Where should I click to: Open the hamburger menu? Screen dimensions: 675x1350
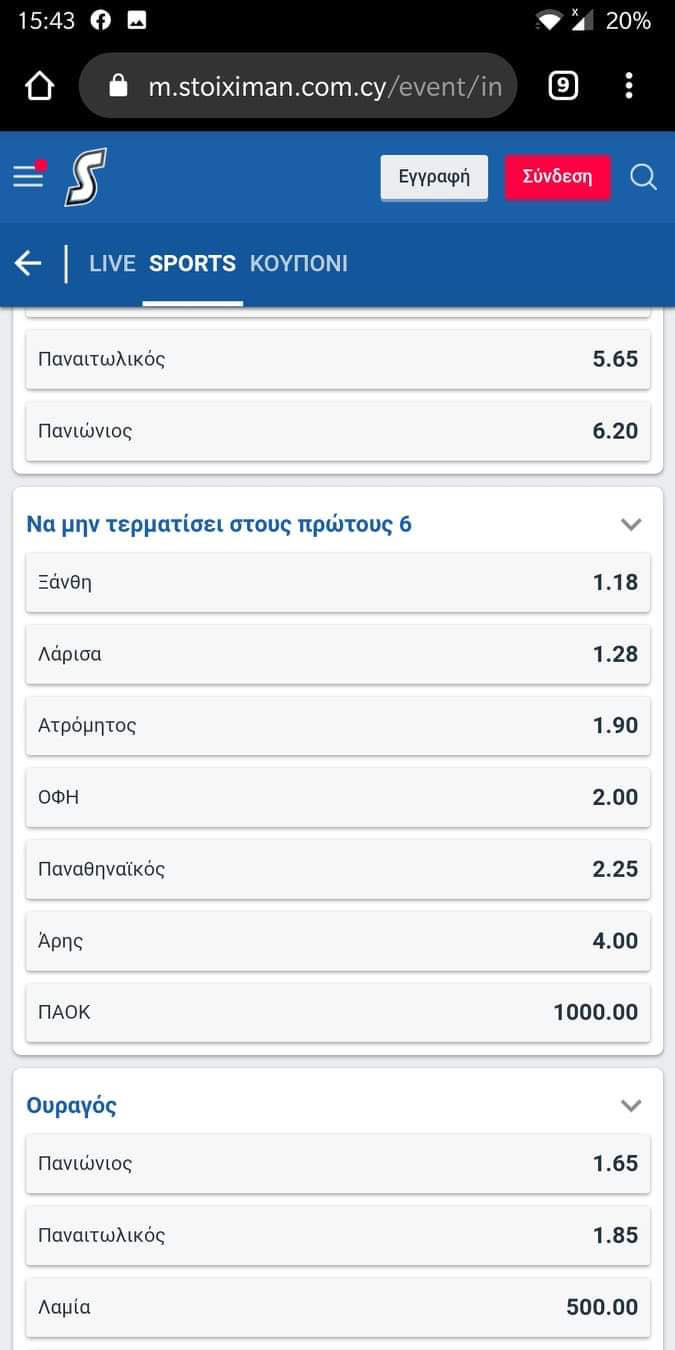(x=28, y=176)
